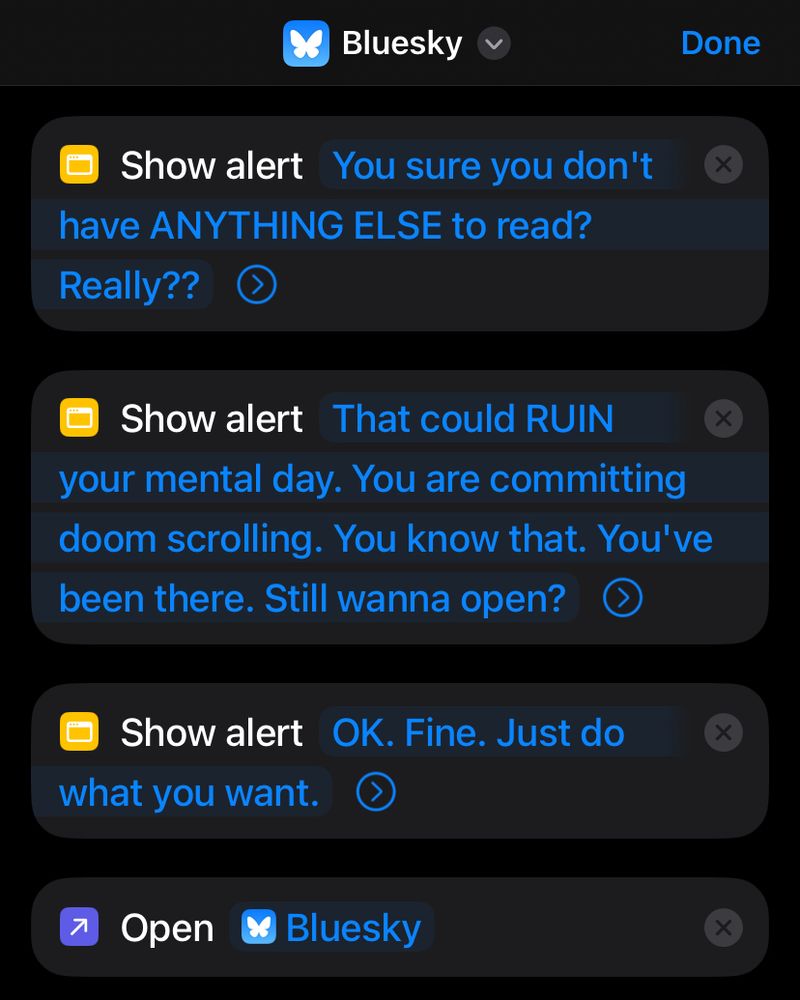Remove the 'That could RUIN' alert action
Image resolution: width=800 pixels, height=1000 pixels.
[x=723, y=419]
